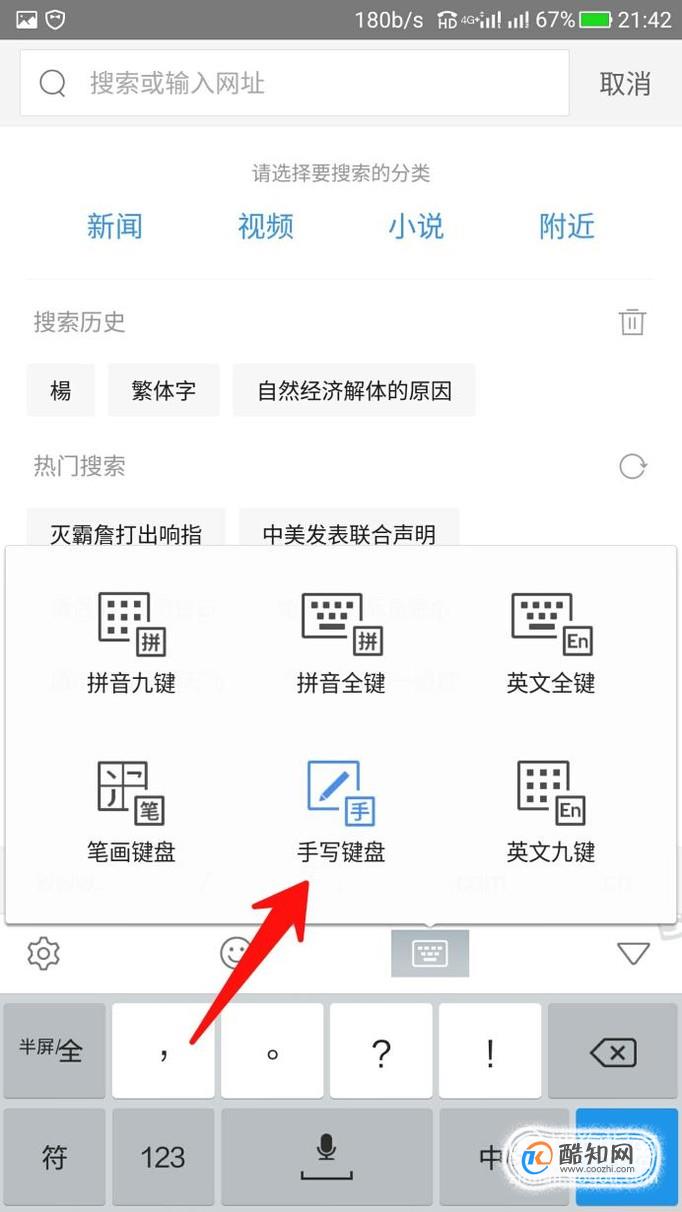
Task: Tap the search or enter URL field
Action: 294,83
